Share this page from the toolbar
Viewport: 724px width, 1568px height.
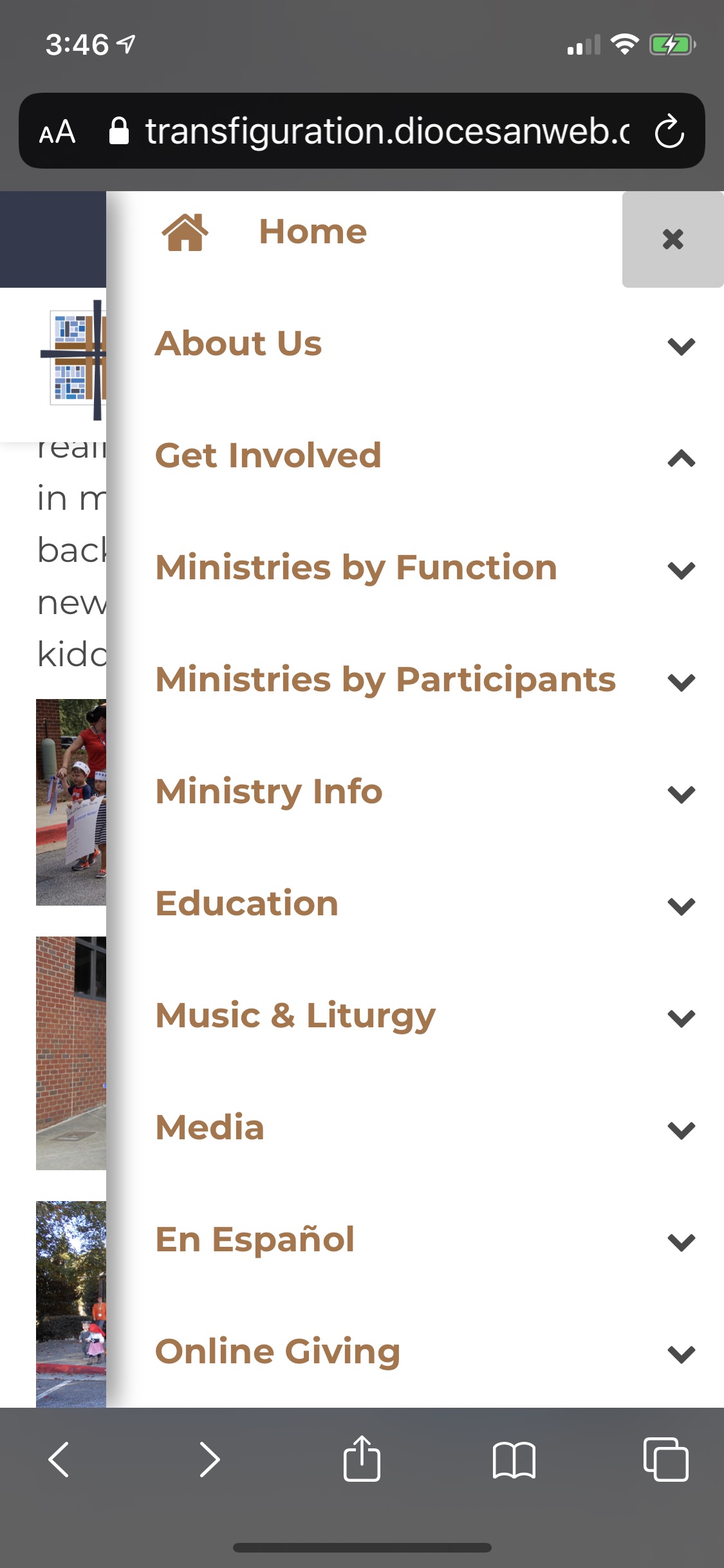pos(362,1459)
